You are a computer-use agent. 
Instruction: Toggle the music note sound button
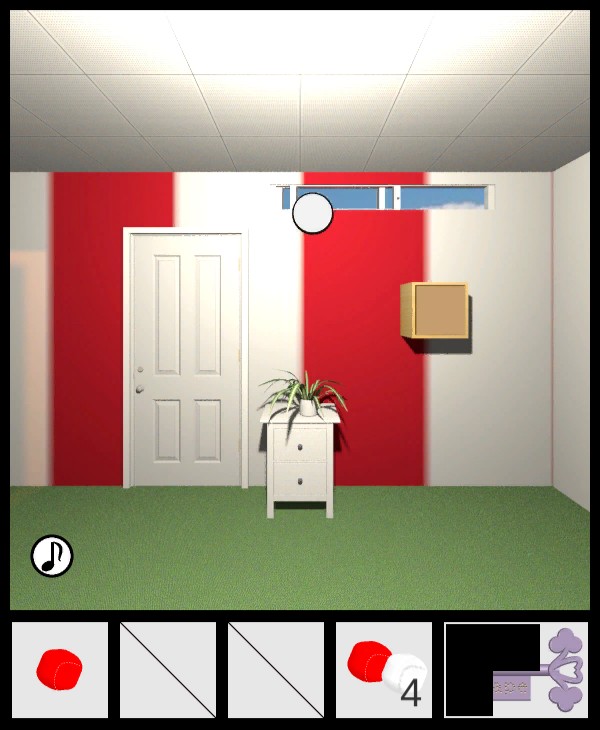(52, 556)
